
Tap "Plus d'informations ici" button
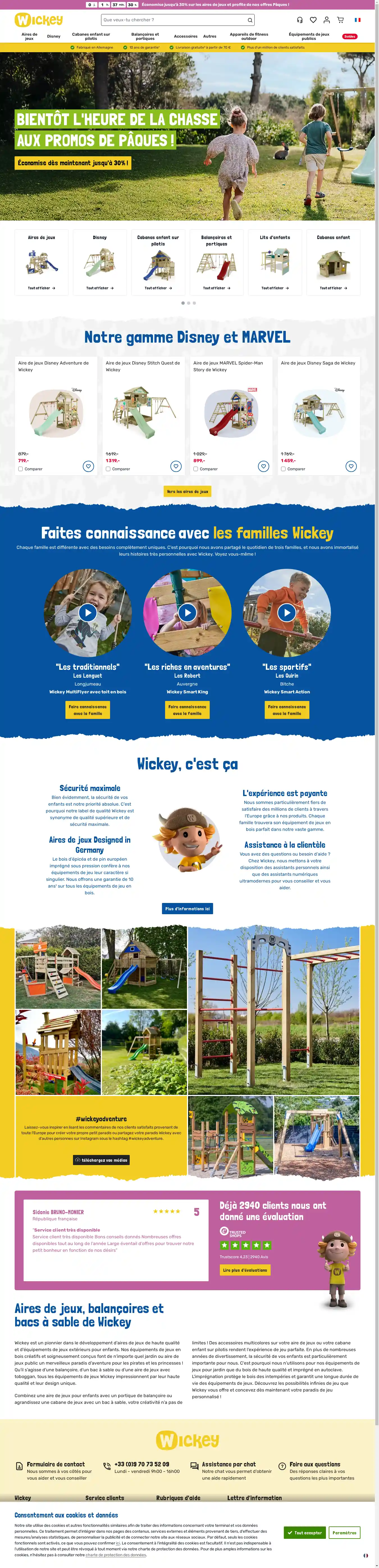pos(188,908)
